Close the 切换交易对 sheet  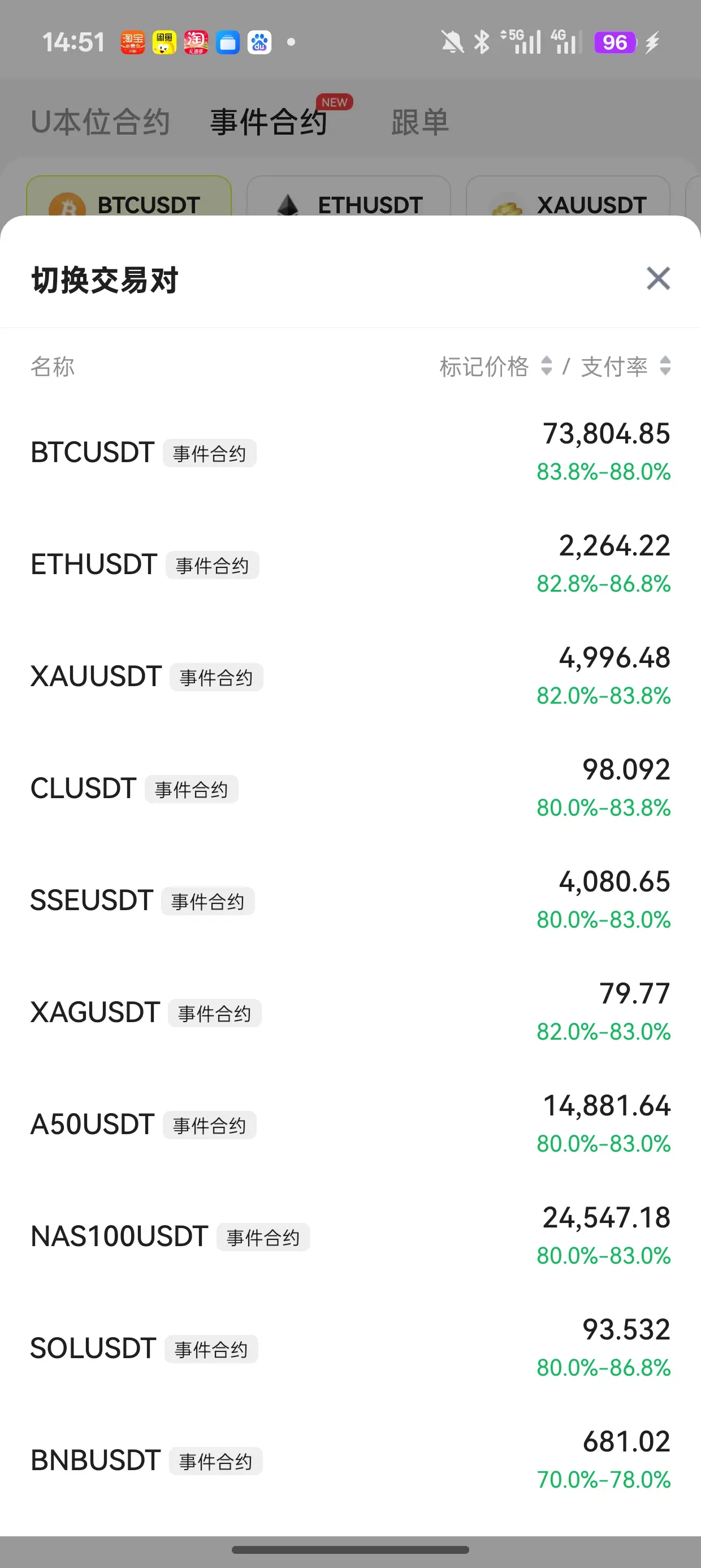[658, 279]
